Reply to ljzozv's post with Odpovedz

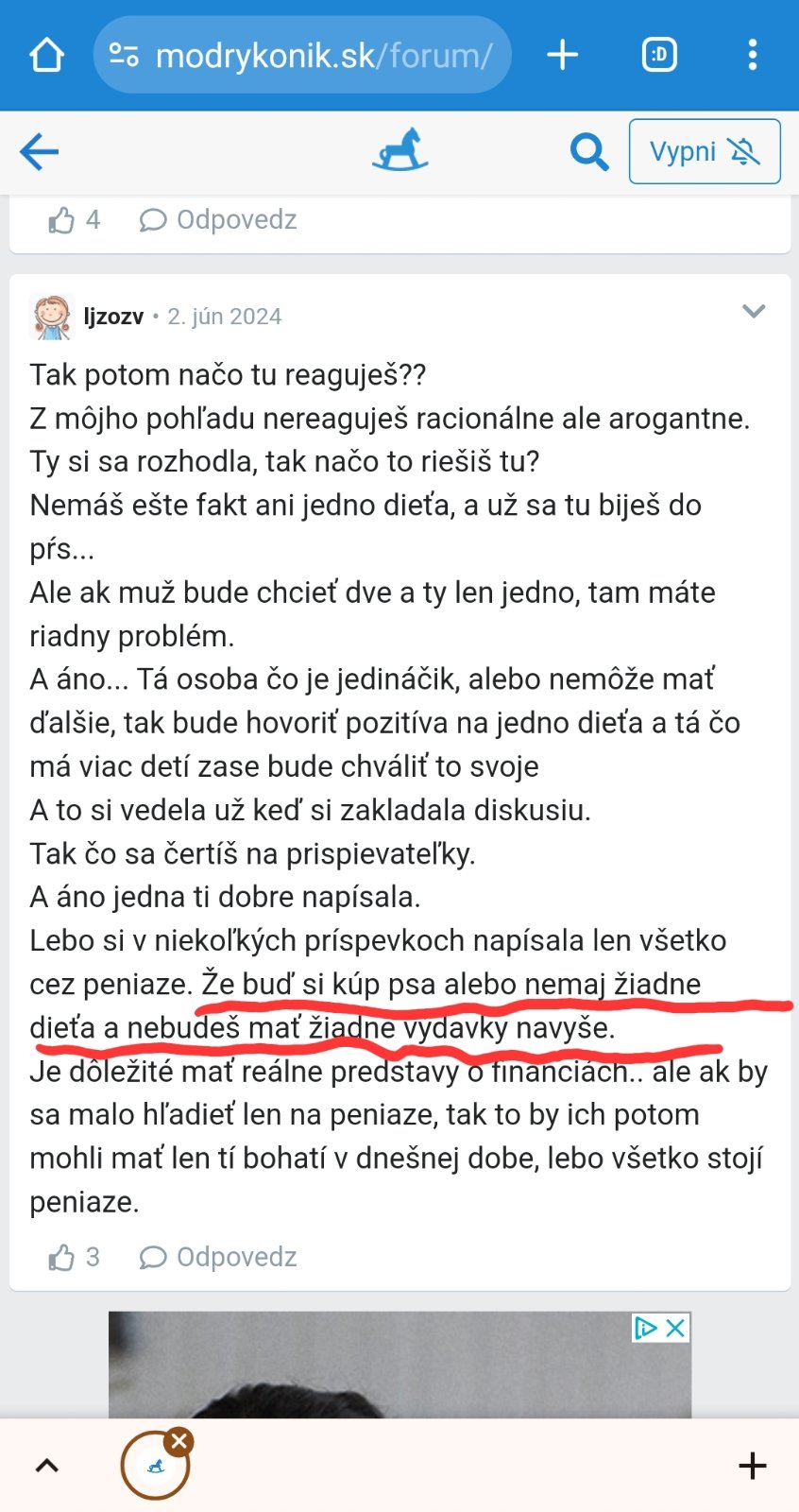point(219,1258)
